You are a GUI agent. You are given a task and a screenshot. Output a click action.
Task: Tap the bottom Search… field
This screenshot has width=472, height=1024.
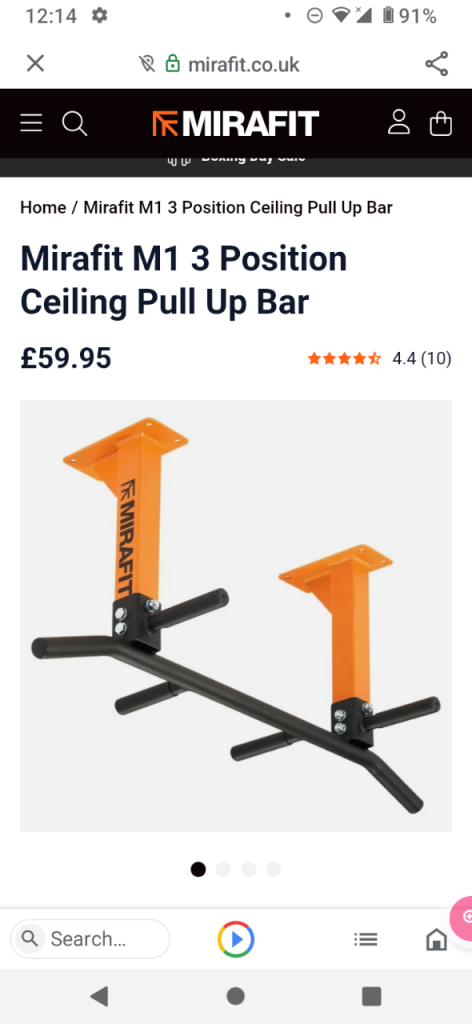(90, 939)
